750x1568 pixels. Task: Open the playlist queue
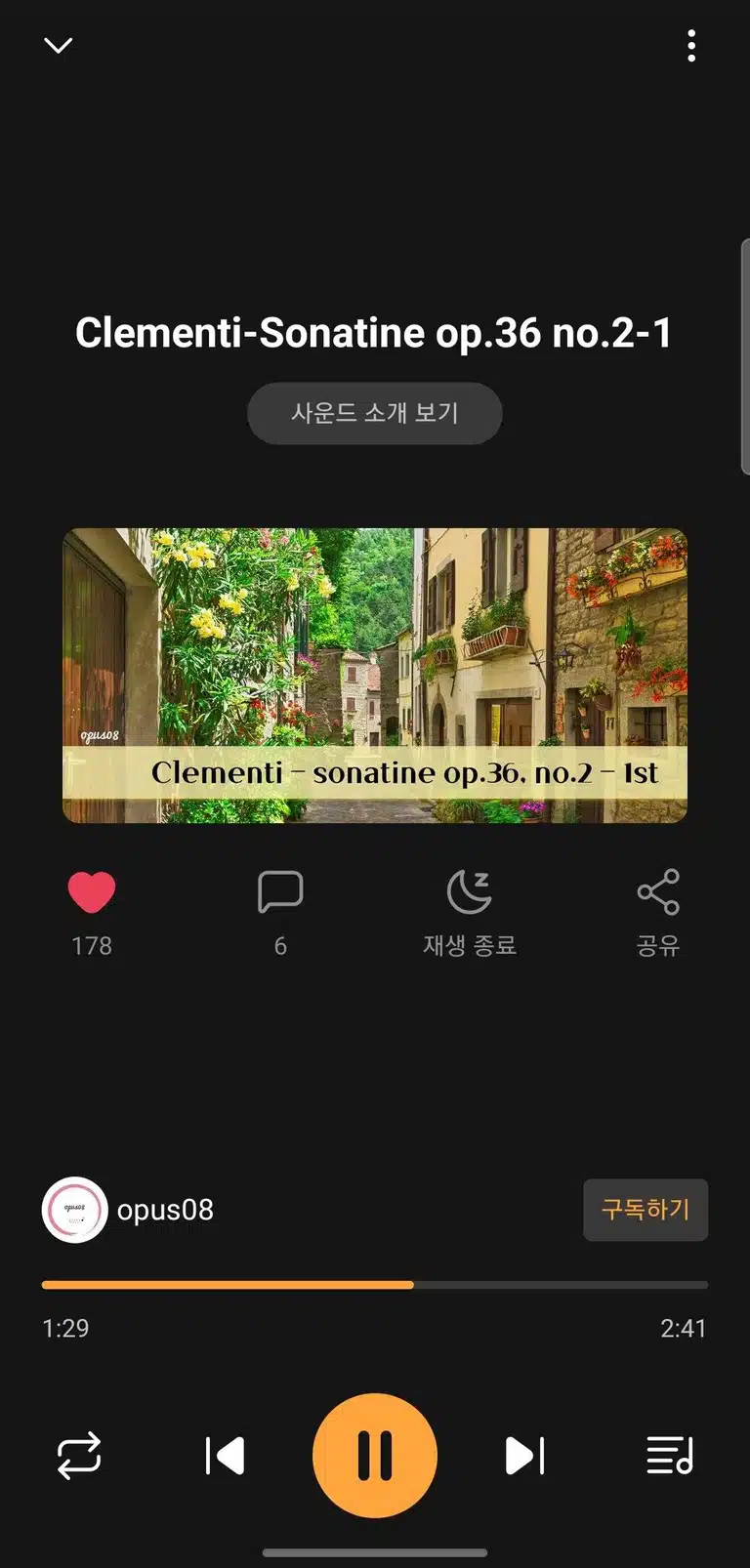(x=670, y=1456)
